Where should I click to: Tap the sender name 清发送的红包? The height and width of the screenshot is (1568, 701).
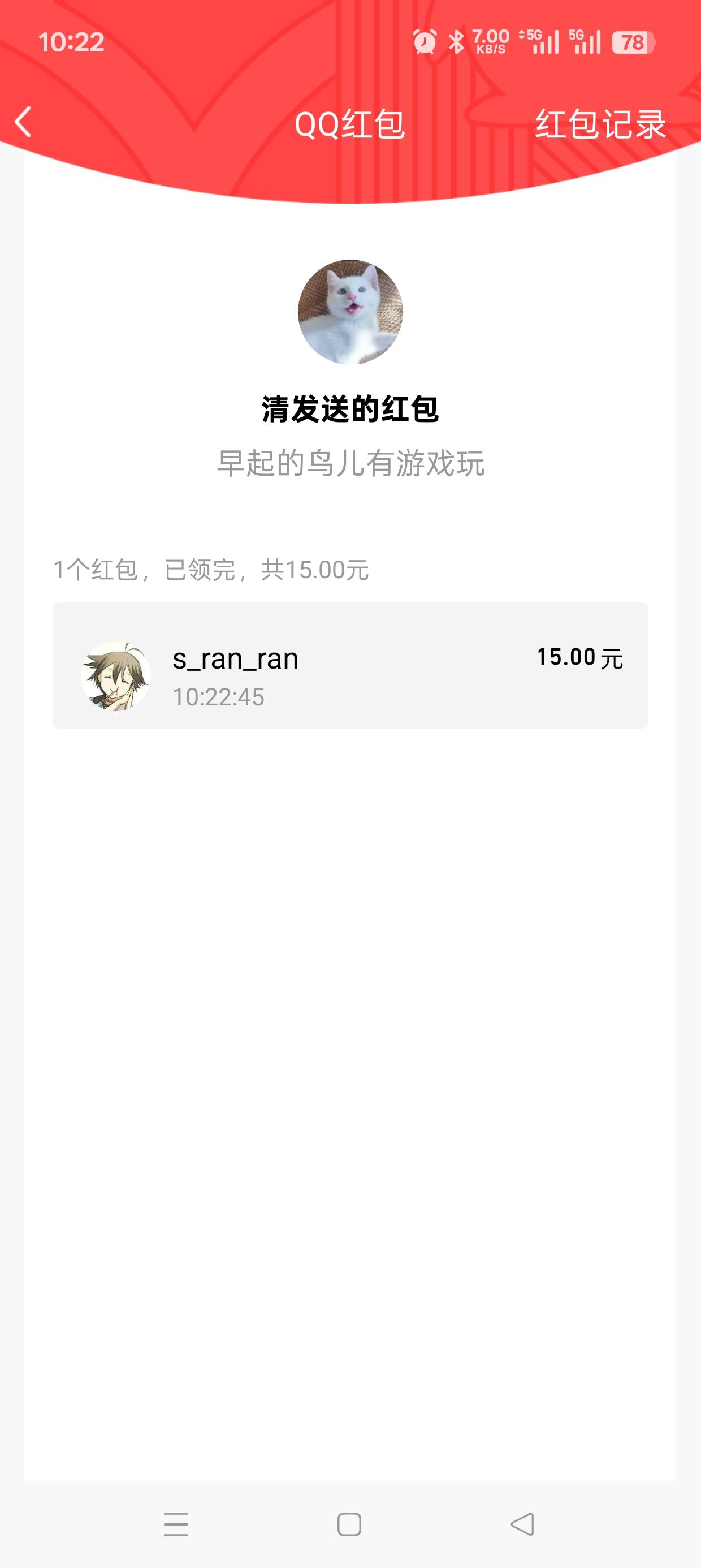point(350,409)
